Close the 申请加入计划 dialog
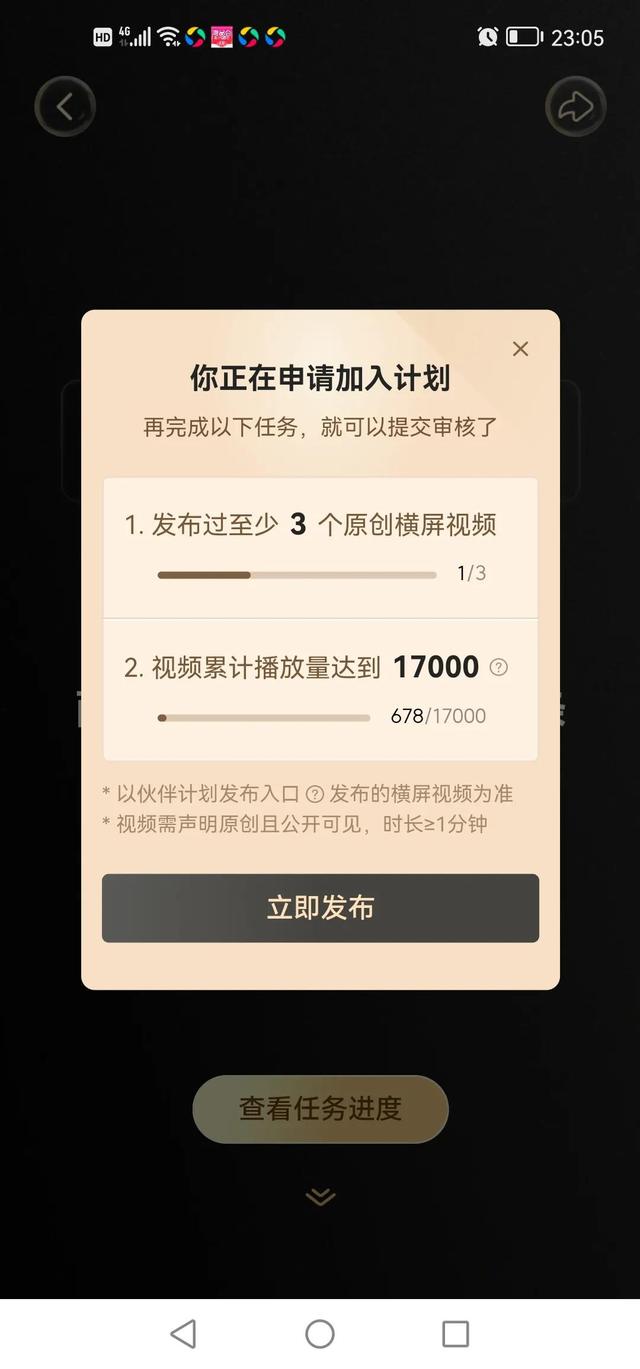This screenshot has height=1369, width=640. tap(520, 349)
